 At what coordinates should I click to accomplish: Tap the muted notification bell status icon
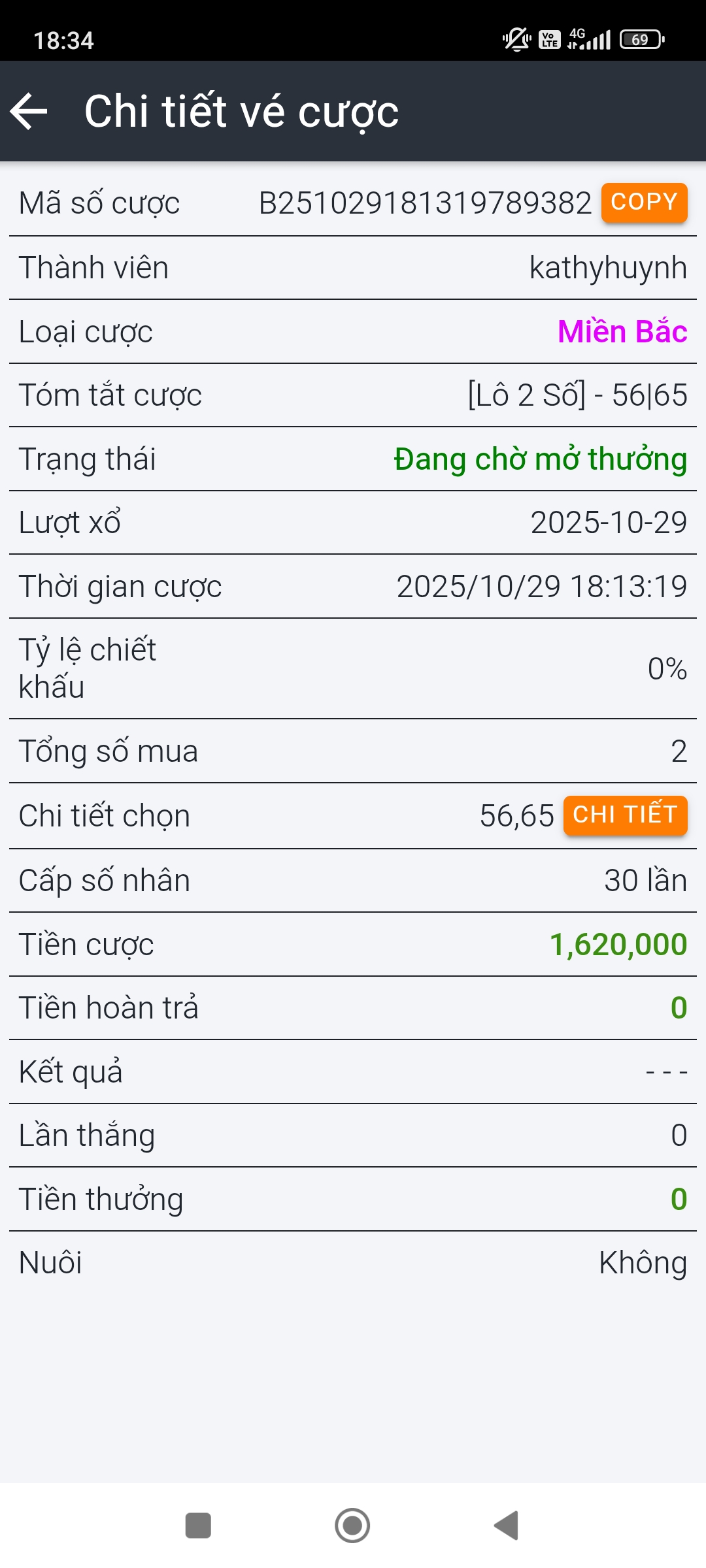[x=516, y=40]
